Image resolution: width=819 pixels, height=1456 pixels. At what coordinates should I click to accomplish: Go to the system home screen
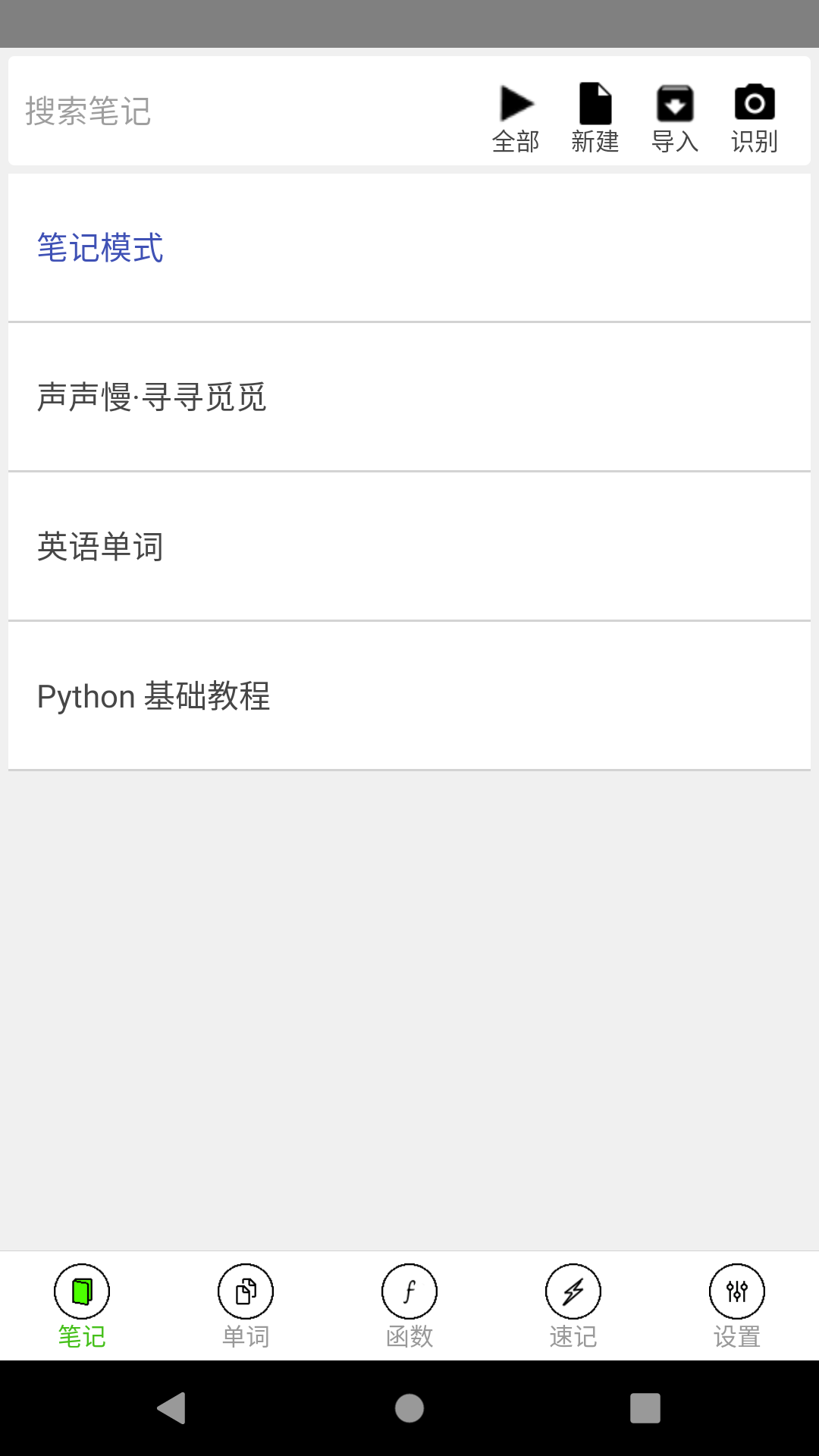[x=409, y=1408]
